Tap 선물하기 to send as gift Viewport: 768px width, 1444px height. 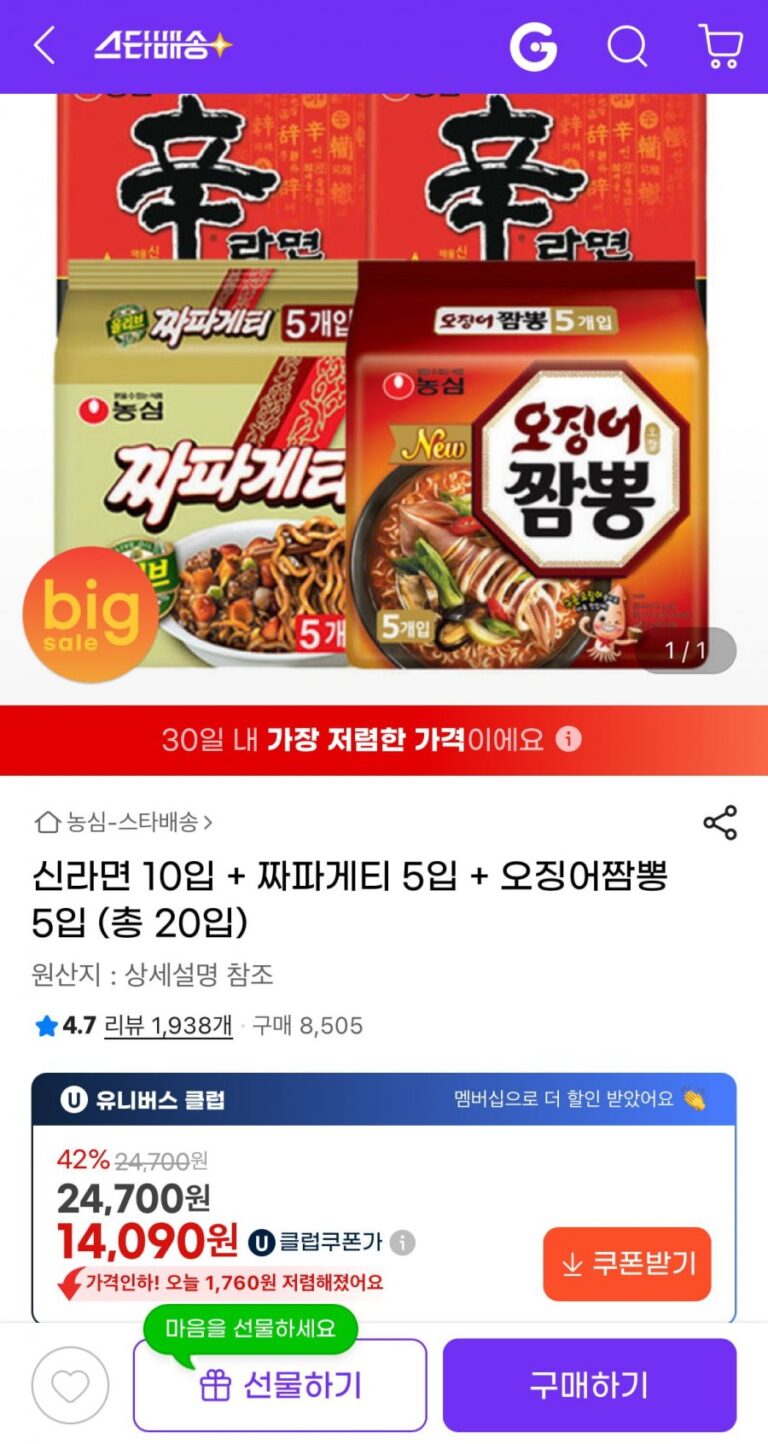click(280, 1385)
